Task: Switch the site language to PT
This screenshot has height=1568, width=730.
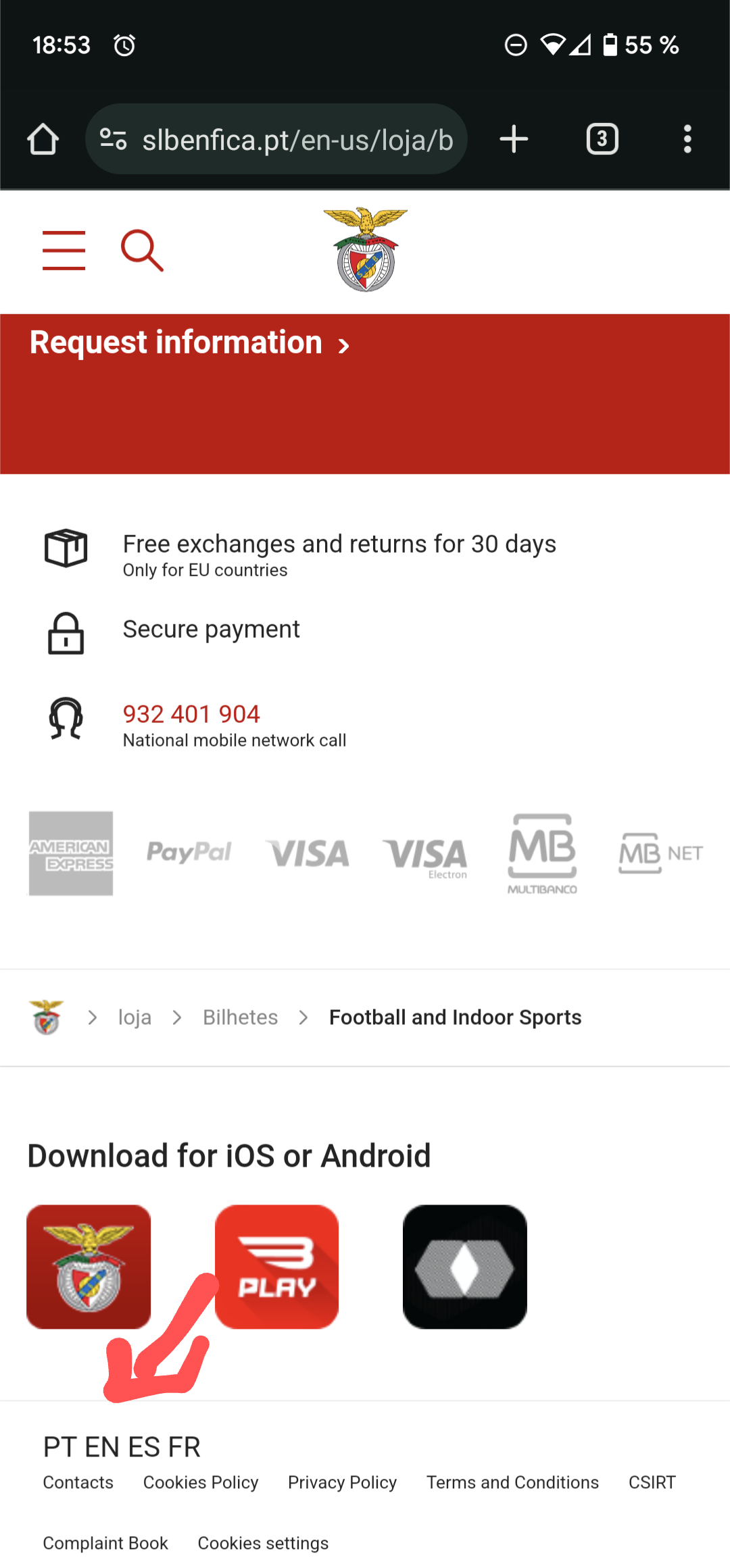Action: click(x=59, y=1447)
